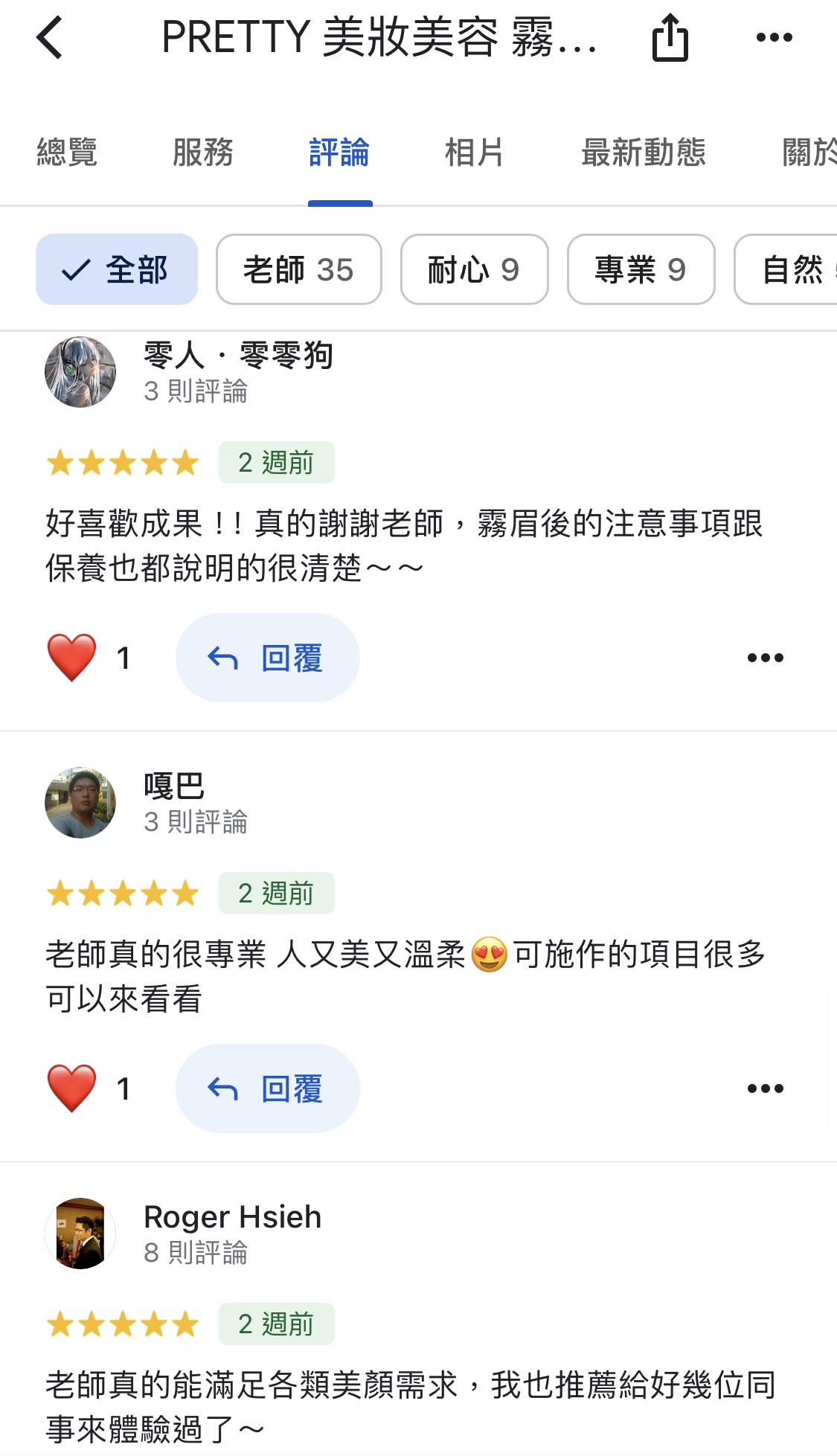Filter reviews by 耐心 9
837x1456 pixels.
tap(474, 269)
